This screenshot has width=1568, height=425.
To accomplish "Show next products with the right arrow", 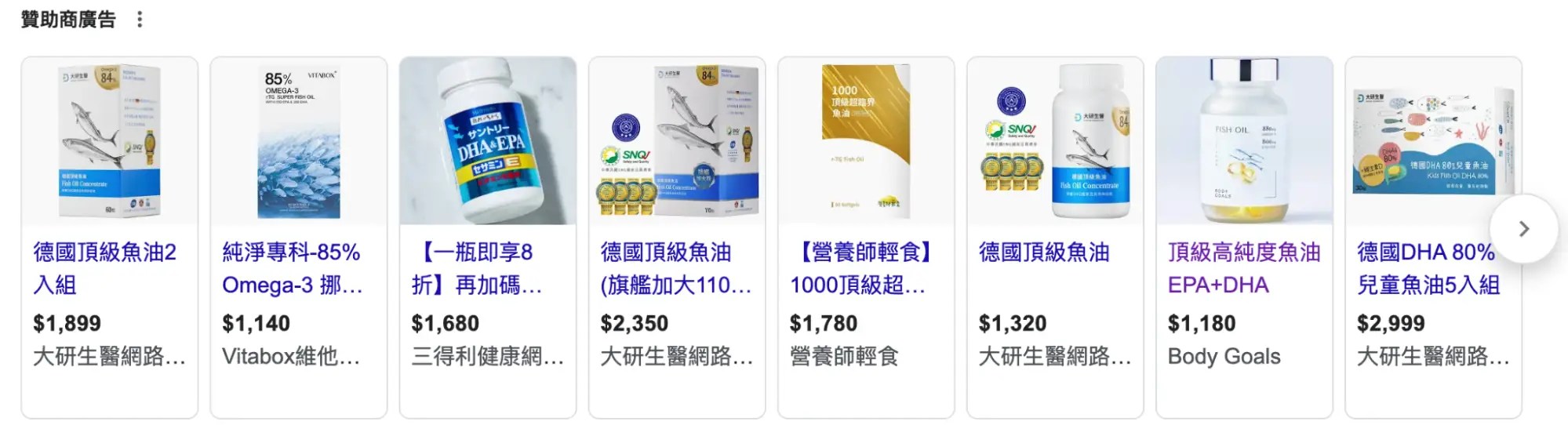I will click(x=1523, y=229).
